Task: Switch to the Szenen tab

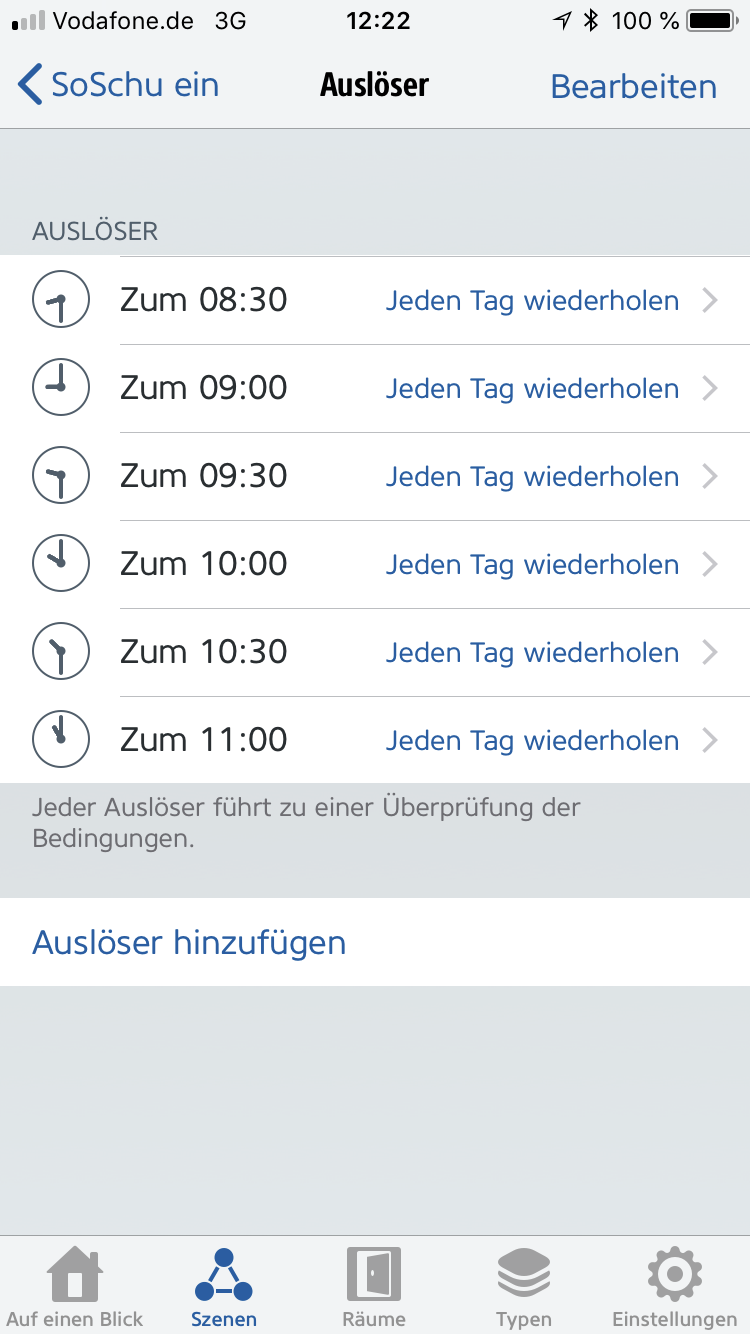Action: (224, 1288)
